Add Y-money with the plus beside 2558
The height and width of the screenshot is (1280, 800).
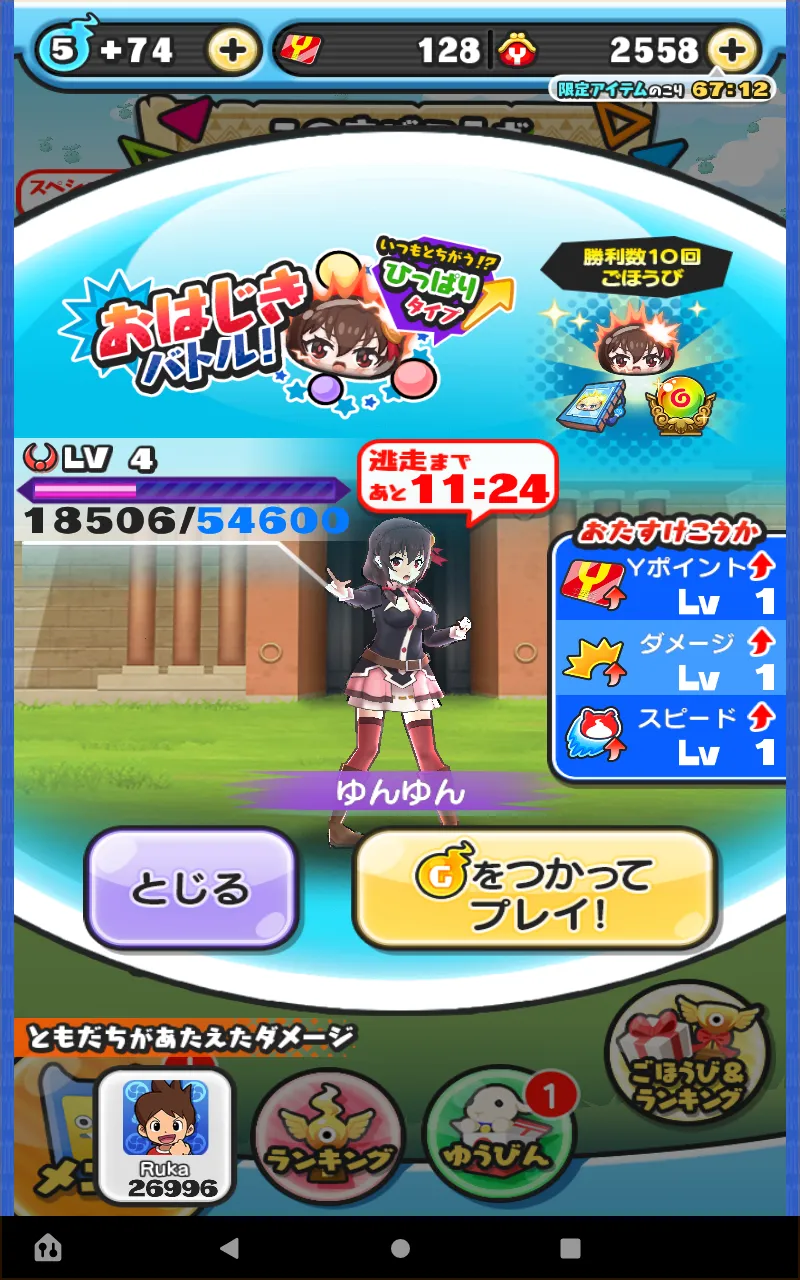click(732, 50)
